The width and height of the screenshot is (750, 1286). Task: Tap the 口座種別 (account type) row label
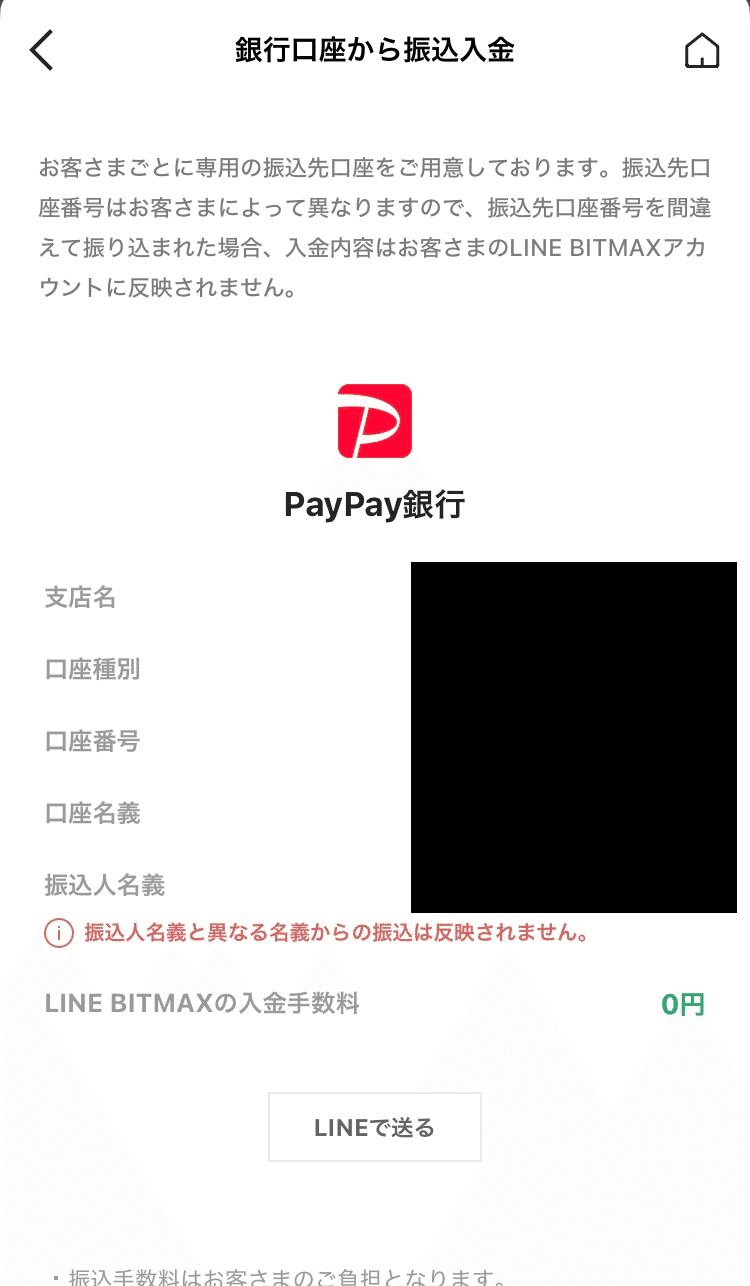[92, 670]
